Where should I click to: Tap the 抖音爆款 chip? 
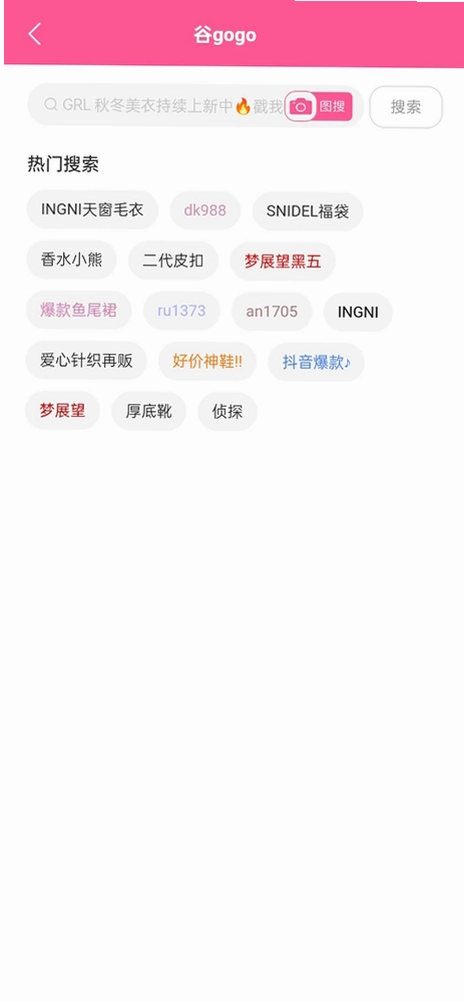coord(316,362)
